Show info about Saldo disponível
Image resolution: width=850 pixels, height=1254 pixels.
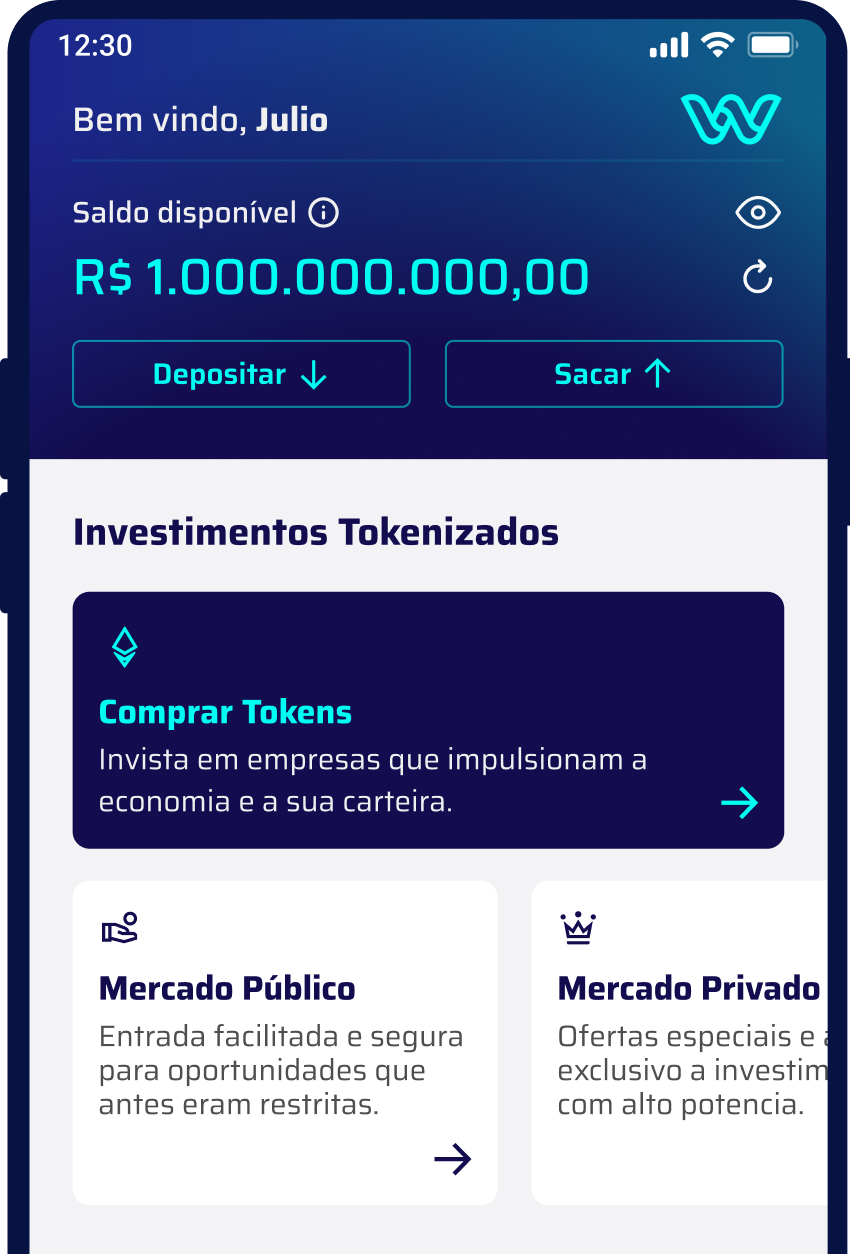pyautogui.click(x=323, y=213)
